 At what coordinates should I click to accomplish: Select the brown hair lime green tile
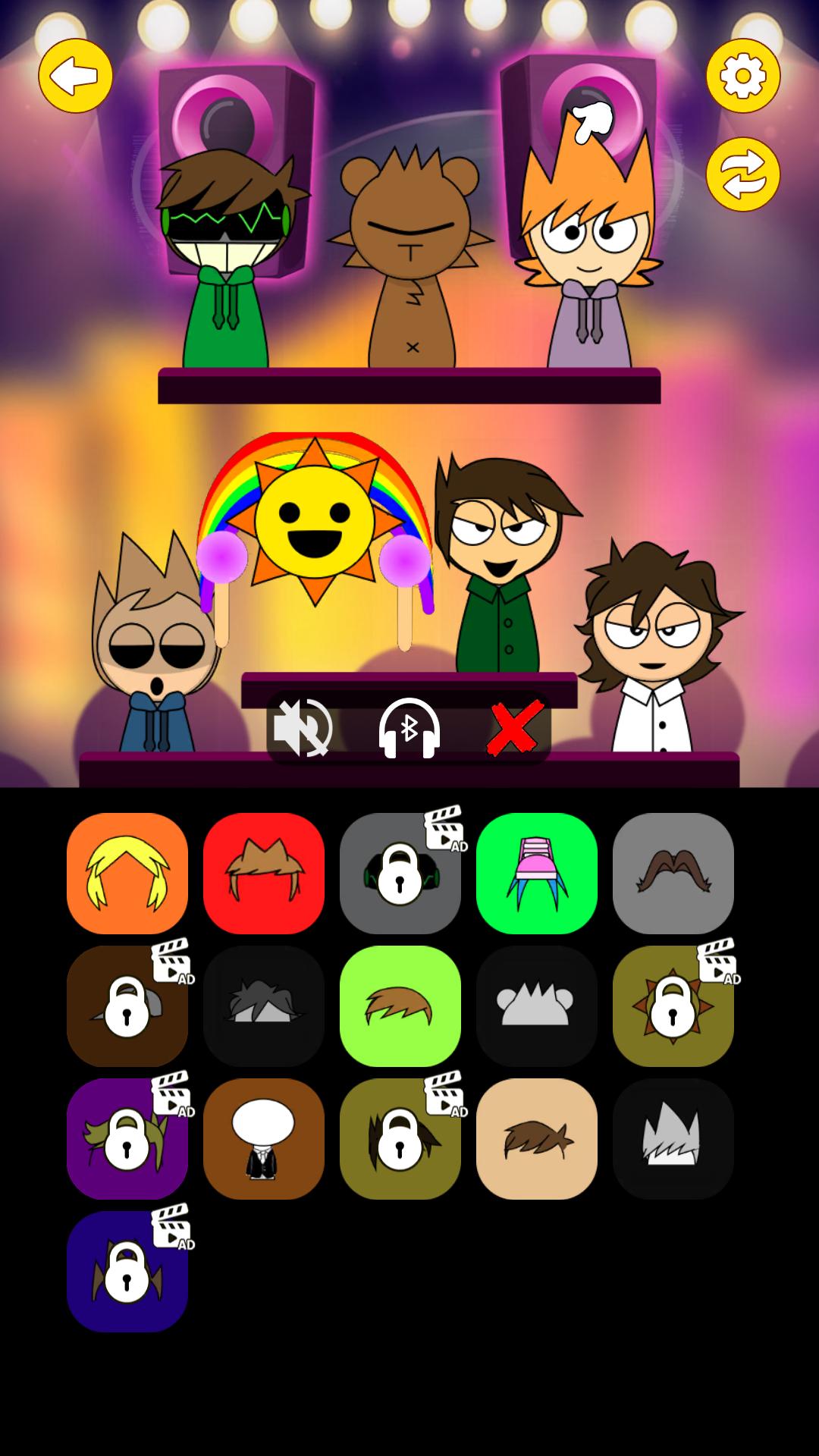400,1006
